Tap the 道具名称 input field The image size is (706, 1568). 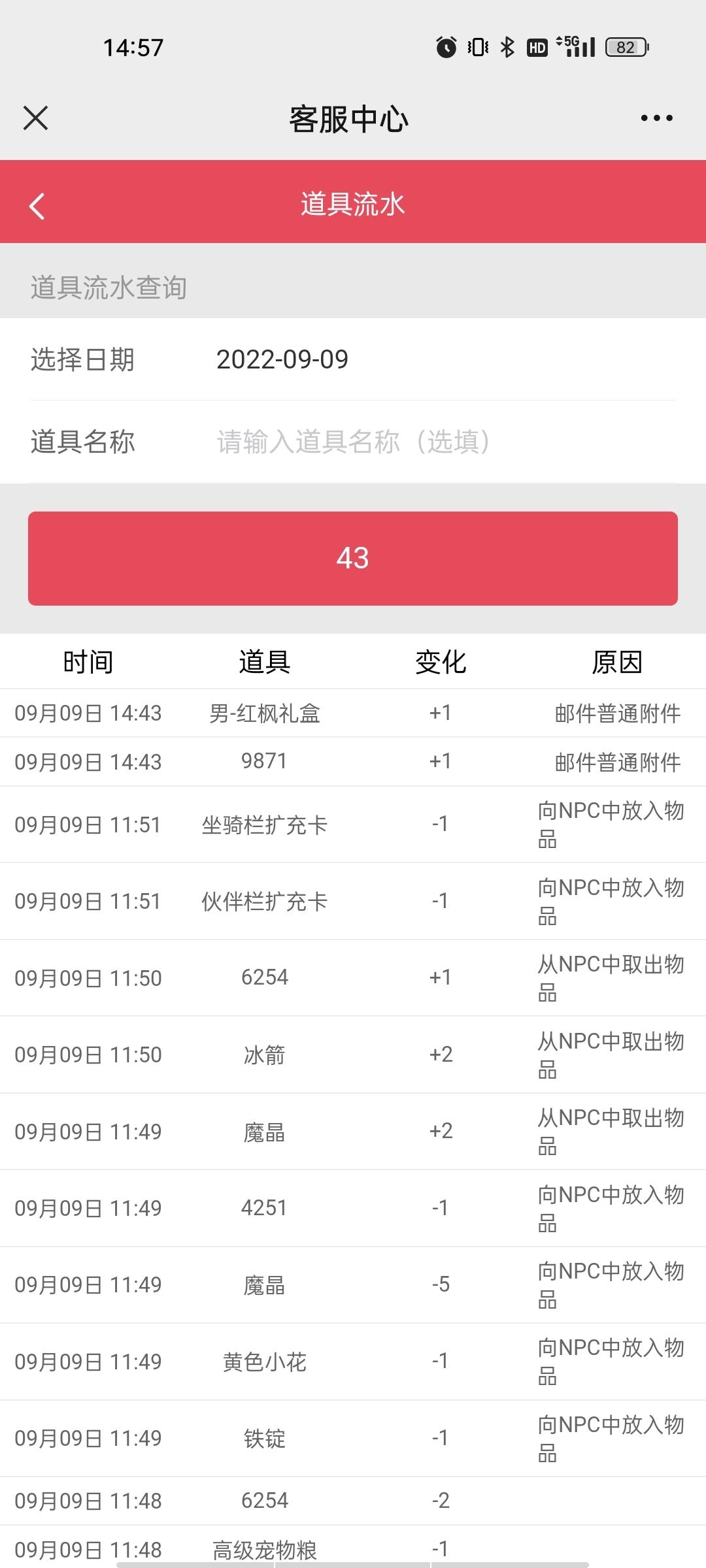coord(445,442)
